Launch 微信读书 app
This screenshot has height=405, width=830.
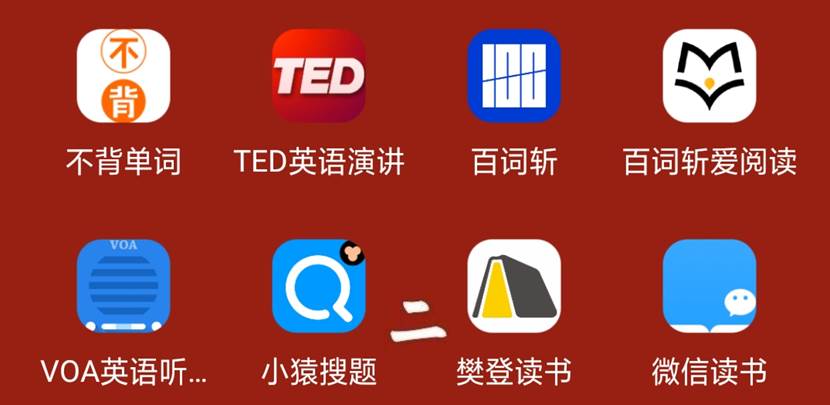tap(709, 286)
